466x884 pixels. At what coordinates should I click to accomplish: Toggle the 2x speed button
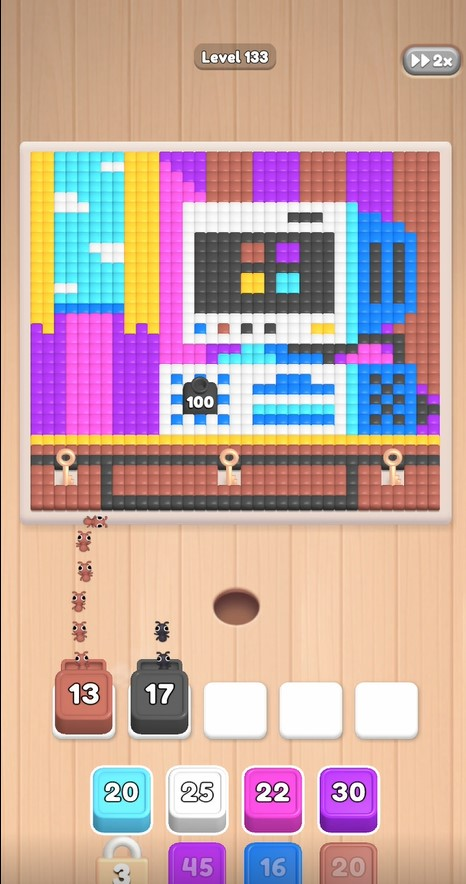click(x=431, y=61)
